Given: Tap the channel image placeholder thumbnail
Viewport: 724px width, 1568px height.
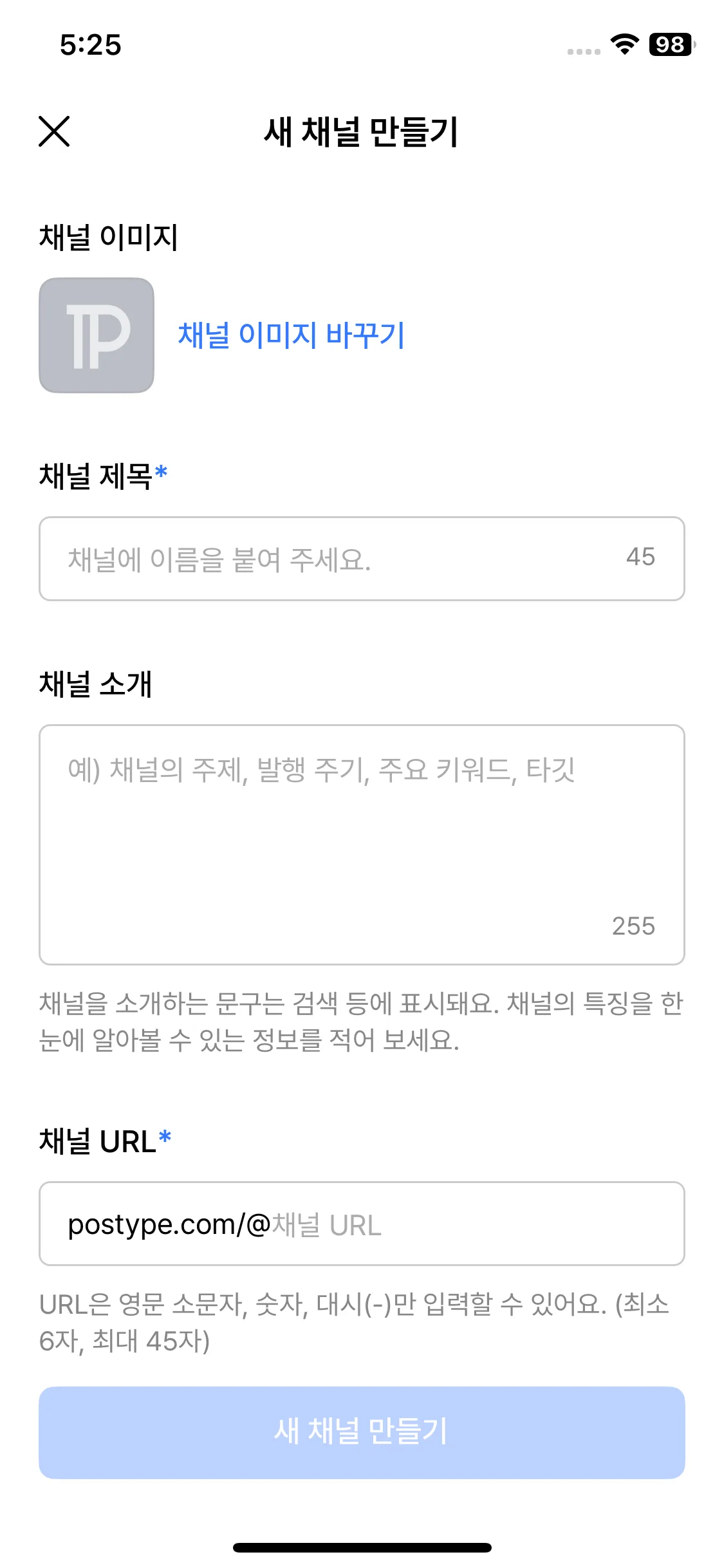Looking at the screenshot, I should 97,335.
